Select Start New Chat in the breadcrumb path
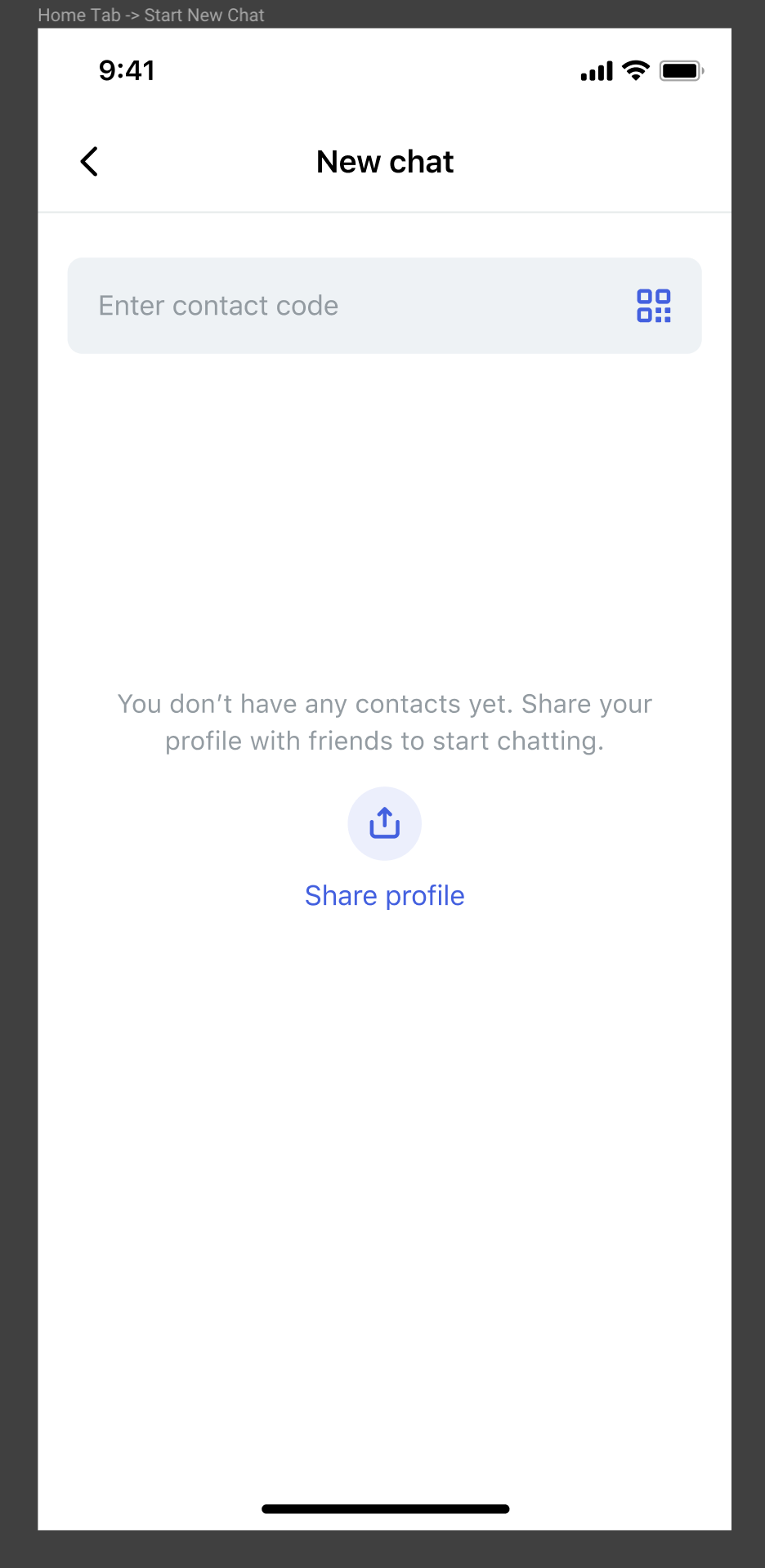This screenshot has height=1568, width=765. [x=204, y=15]
